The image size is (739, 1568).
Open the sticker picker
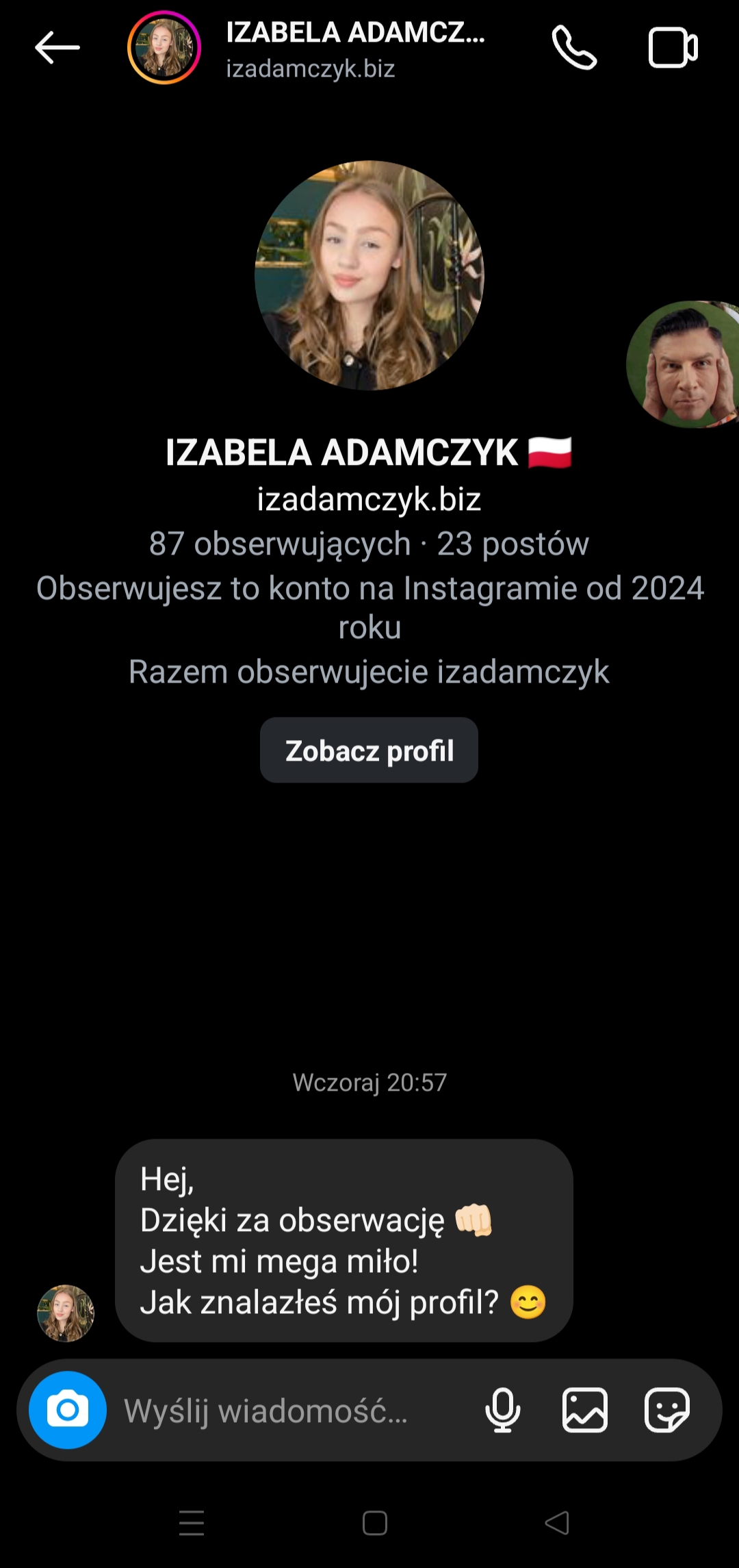click(x=667, y=1411)
